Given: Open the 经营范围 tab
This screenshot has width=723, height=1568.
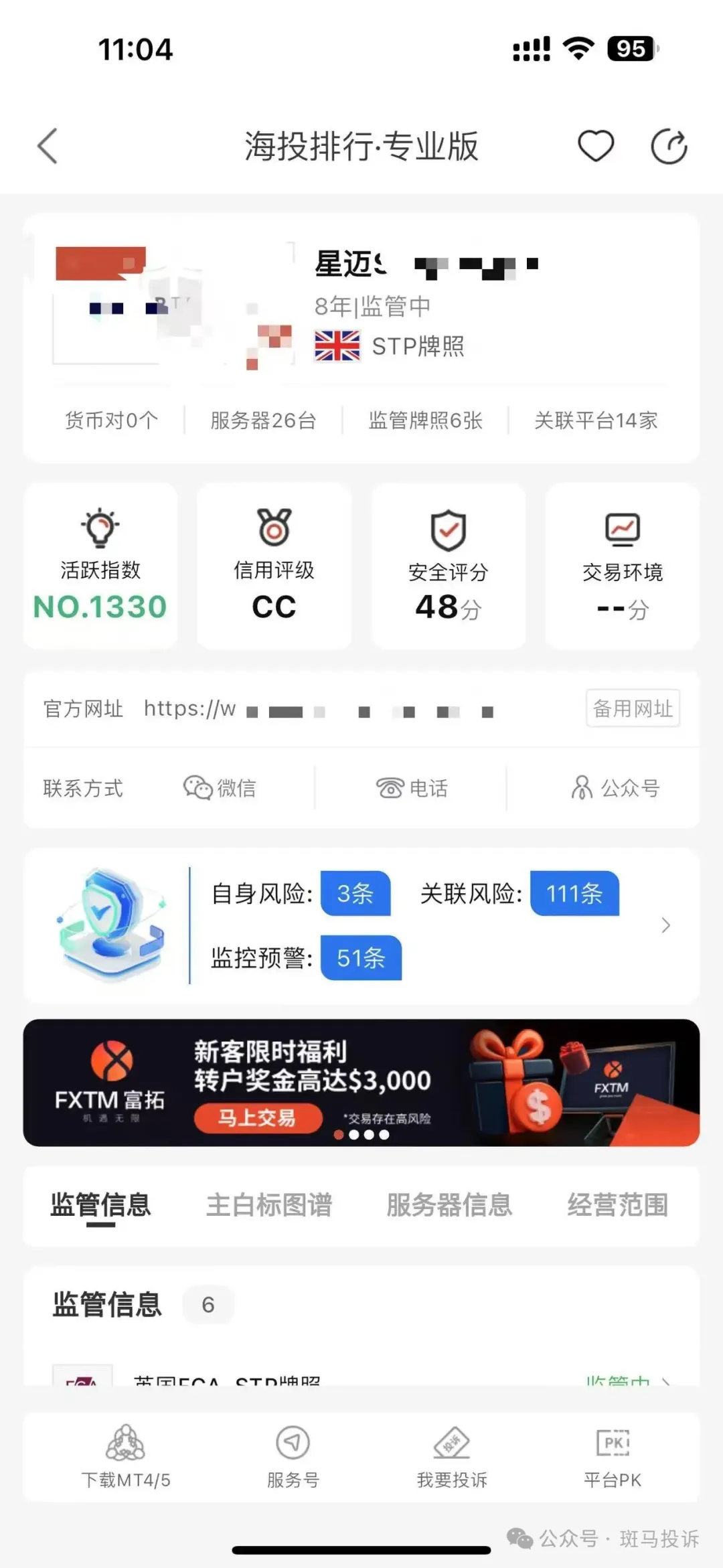Looking at the screenshot, I should click(x=618, y=1204).
